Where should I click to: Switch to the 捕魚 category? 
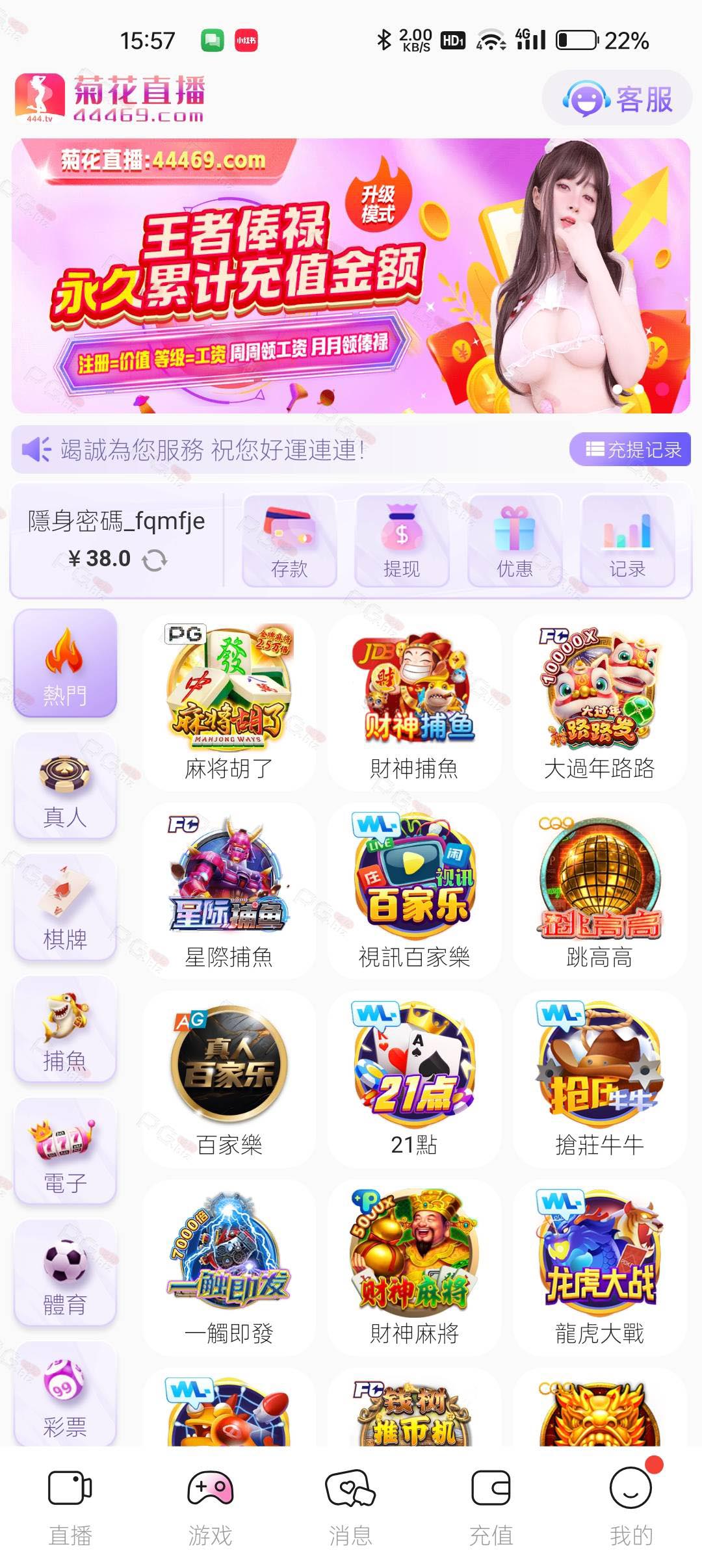pos(65,1030)
